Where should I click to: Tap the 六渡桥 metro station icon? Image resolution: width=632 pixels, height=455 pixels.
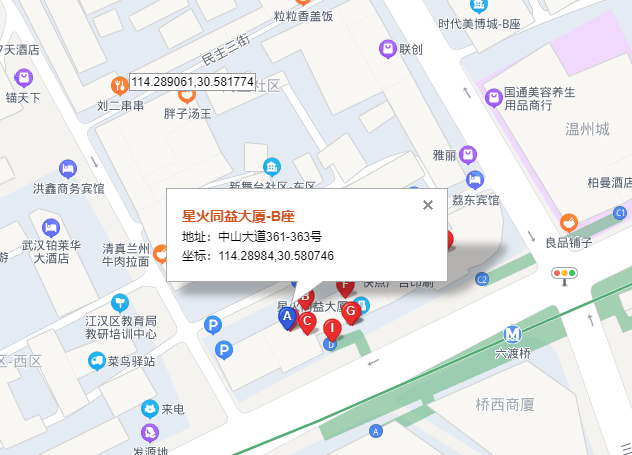click(x=513, y=333)
